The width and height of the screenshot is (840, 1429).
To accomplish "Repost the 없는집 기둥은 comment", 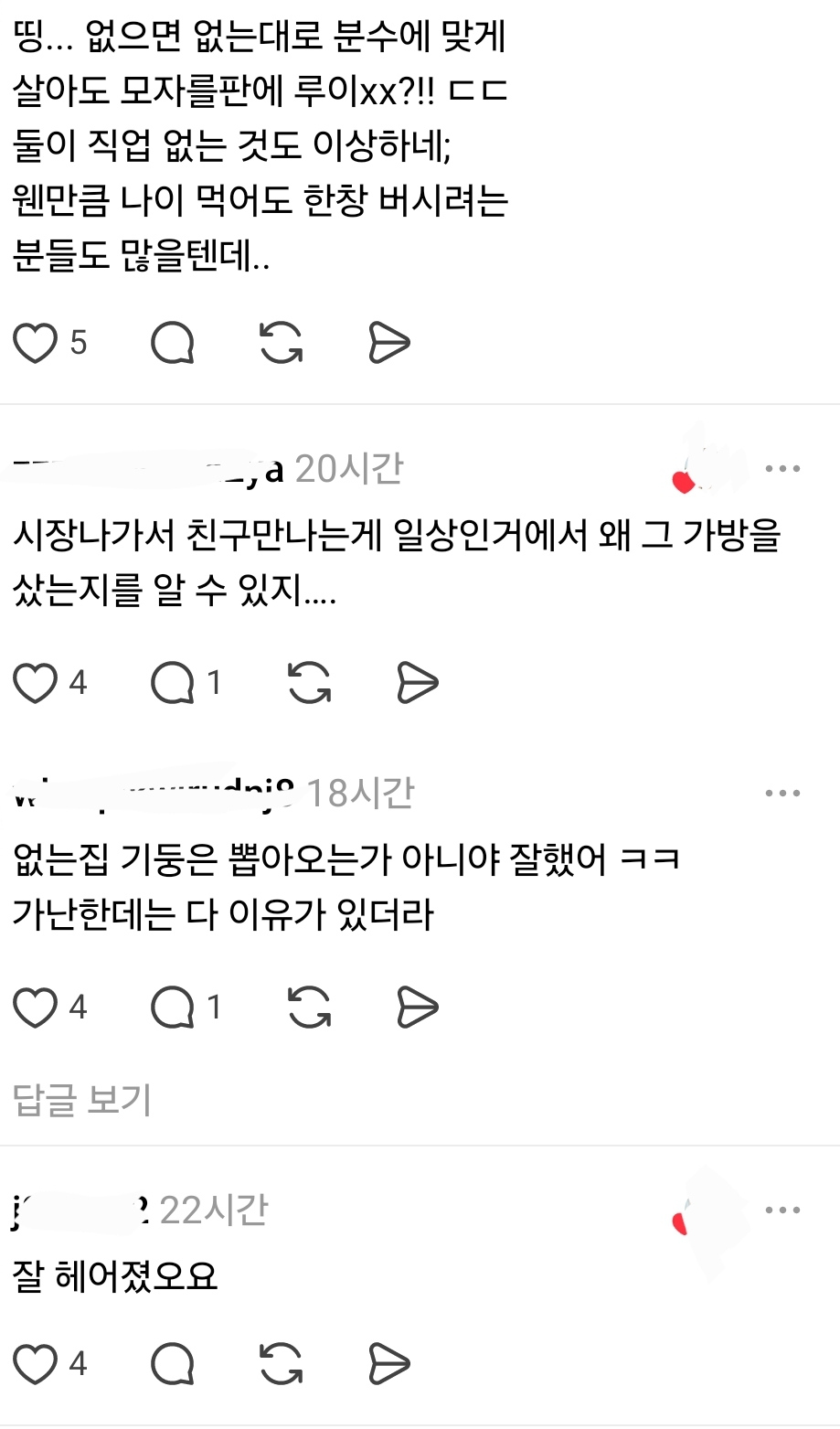I will click(309, 1008).
